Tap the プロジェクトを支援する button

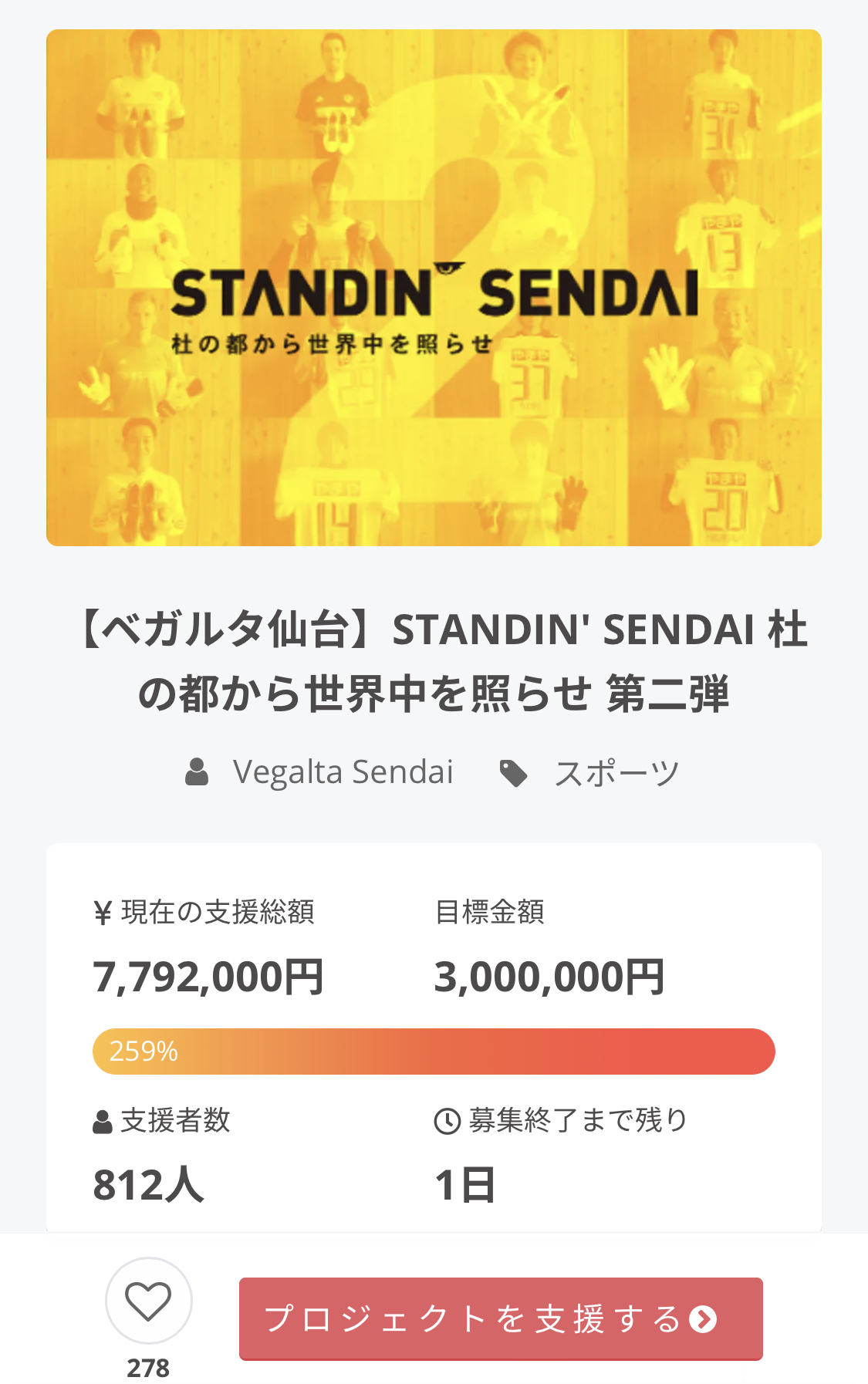(501, 1318)
